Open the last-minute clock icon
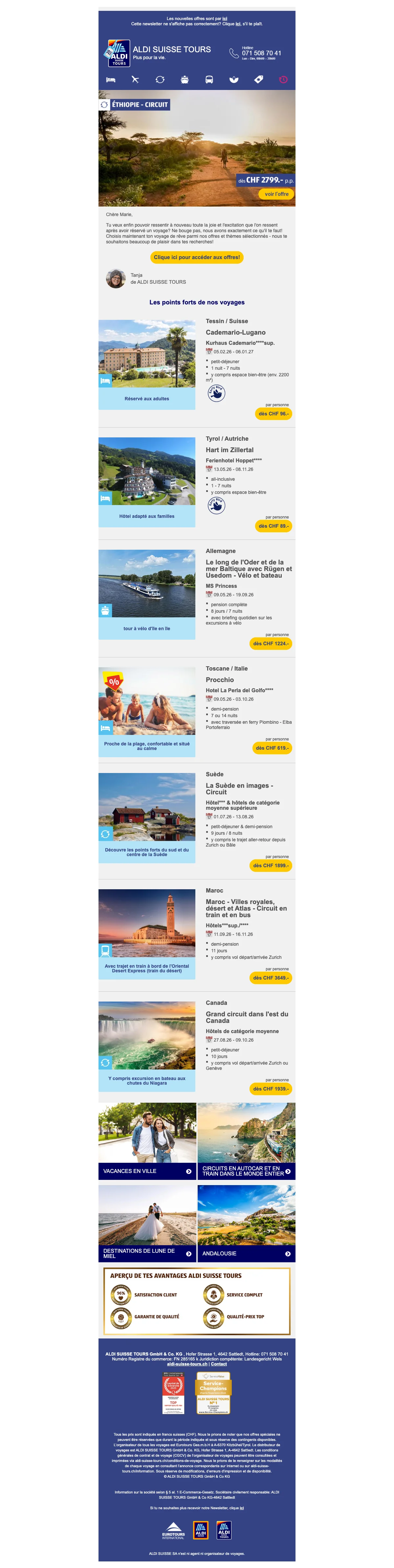The image size is (394, 1568). (x=283, y=80)
